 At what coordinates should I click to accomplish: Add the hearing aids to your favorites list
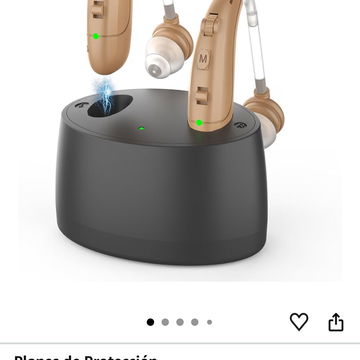(299, 322)
